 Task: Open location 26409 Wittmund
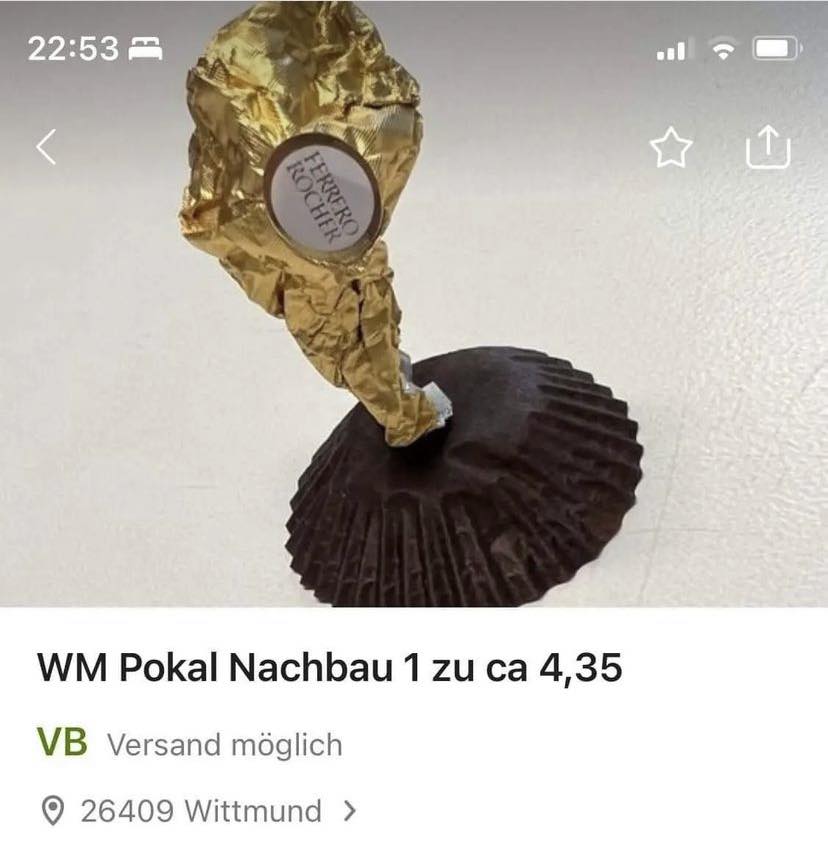click(200, 810)
